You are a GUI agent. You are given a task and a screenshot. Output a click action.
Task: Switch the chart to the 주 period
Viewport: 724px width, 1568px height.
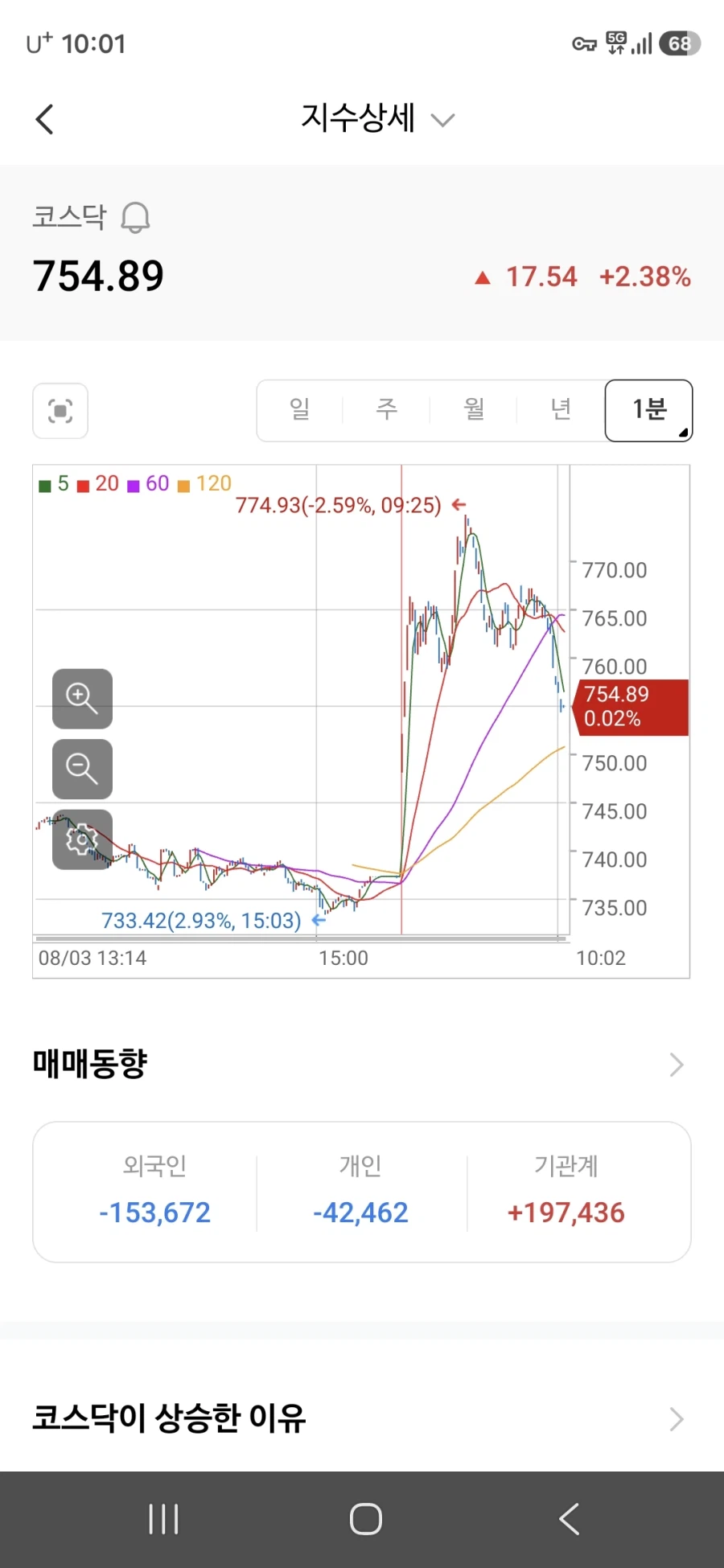click(x=387, y=409)
